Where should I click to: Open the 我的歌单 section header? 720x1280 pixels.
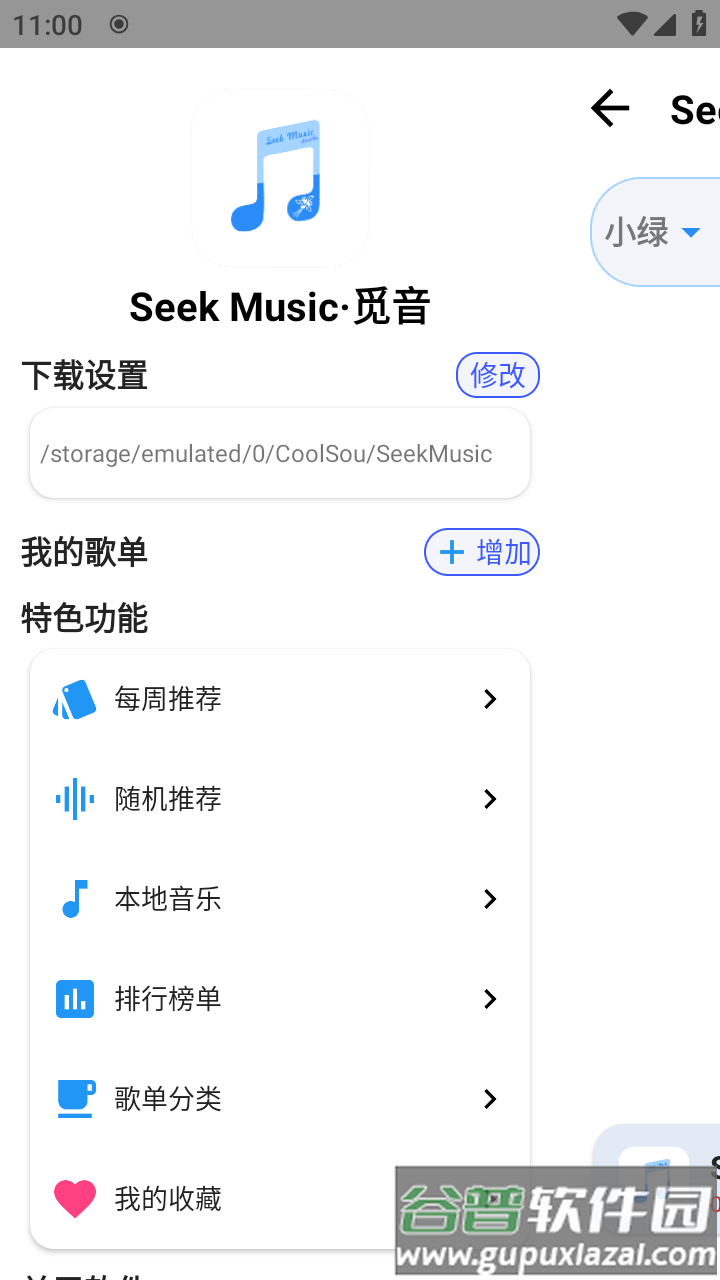(x=84, y=552)
